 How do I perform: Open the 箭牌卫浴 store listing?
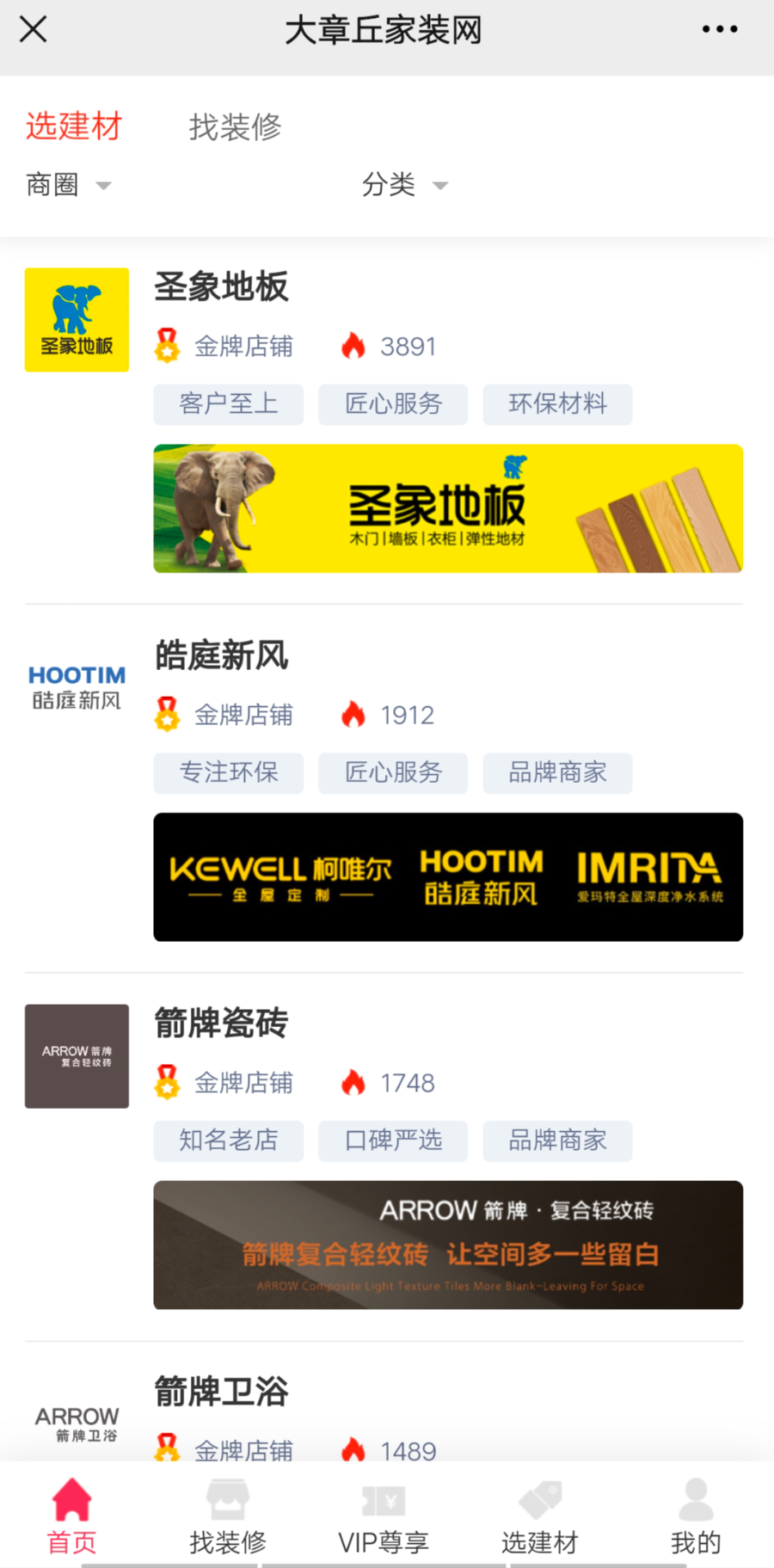(221, 1392)
